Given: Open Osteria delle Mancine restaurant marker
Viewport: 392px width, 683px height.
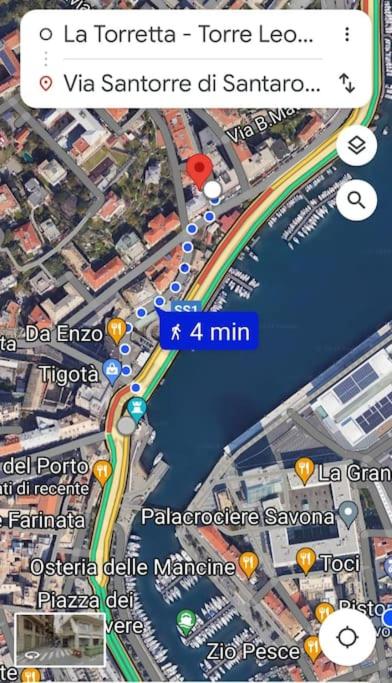Looking at the screenshot, I should [248, 565].
